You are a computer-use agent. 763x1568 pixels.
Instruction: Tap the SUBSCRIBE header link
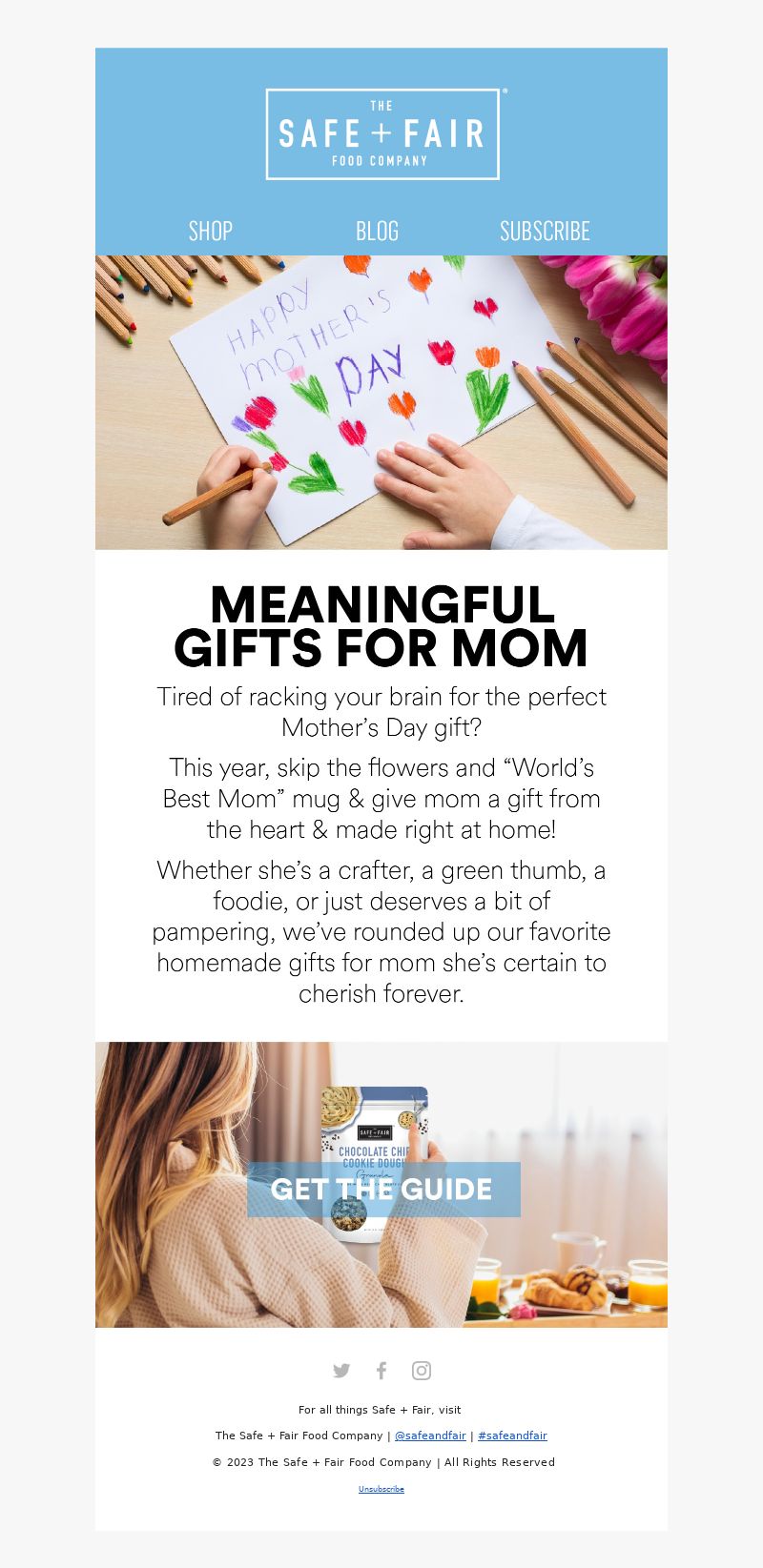pyautogui.click(x=545, y=231)
